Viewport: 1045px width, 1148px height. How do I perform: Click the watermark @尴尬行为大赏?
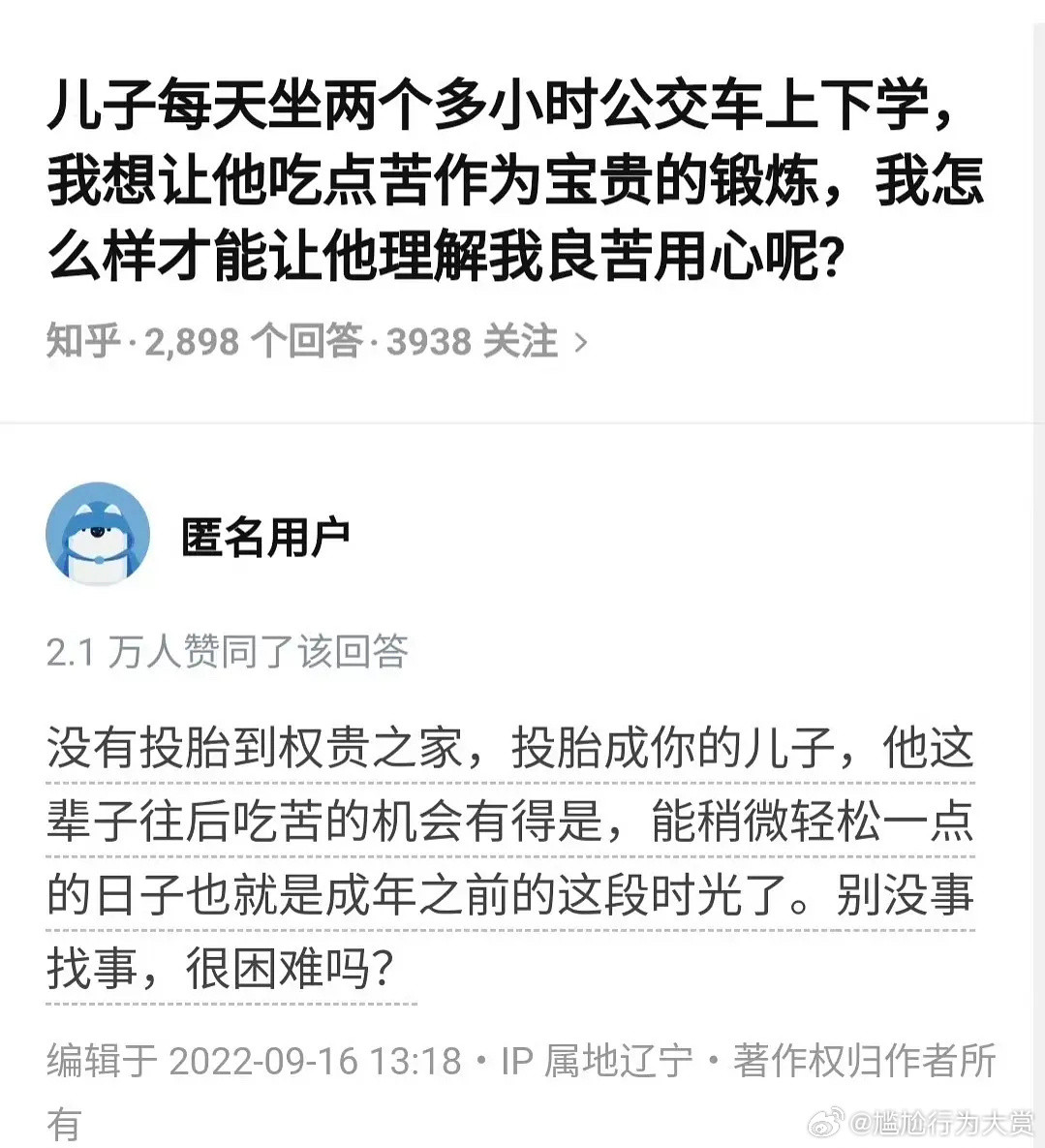point(935,1122)
